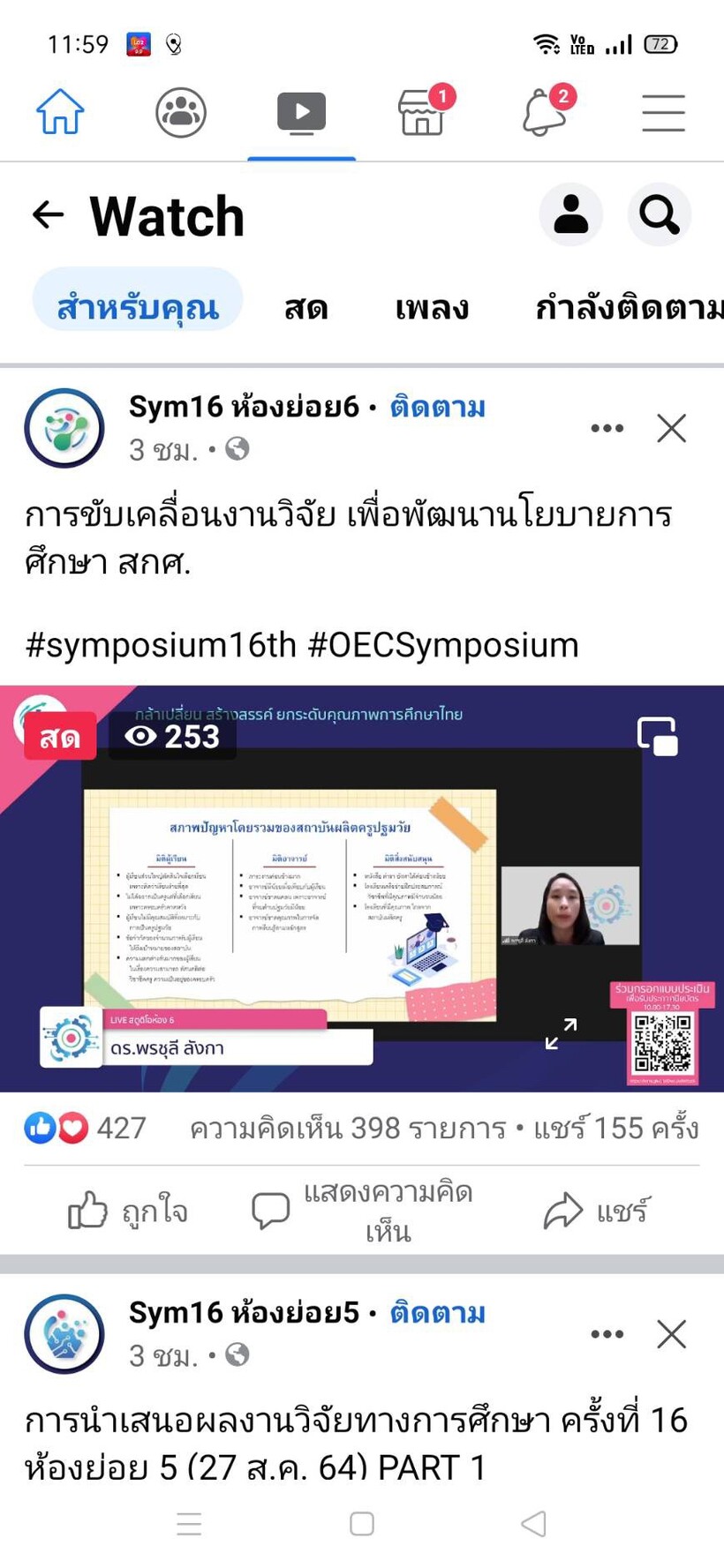Comment on the live video
The width and height of the screenshot is (724, 1568).
tap(364, 1212)
